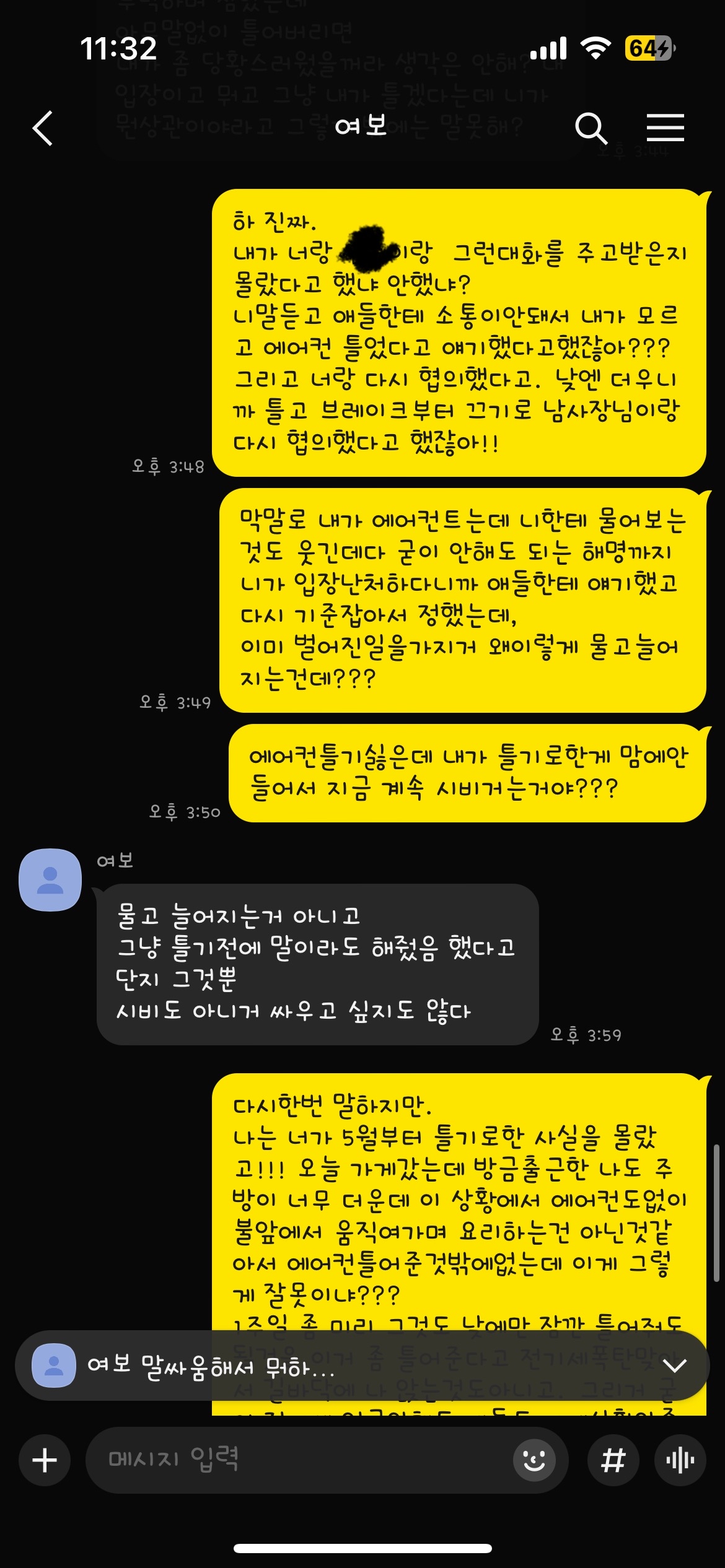725x1568 pixels.
Task: Search within this chat conversation
Action: tap(591, 128)
